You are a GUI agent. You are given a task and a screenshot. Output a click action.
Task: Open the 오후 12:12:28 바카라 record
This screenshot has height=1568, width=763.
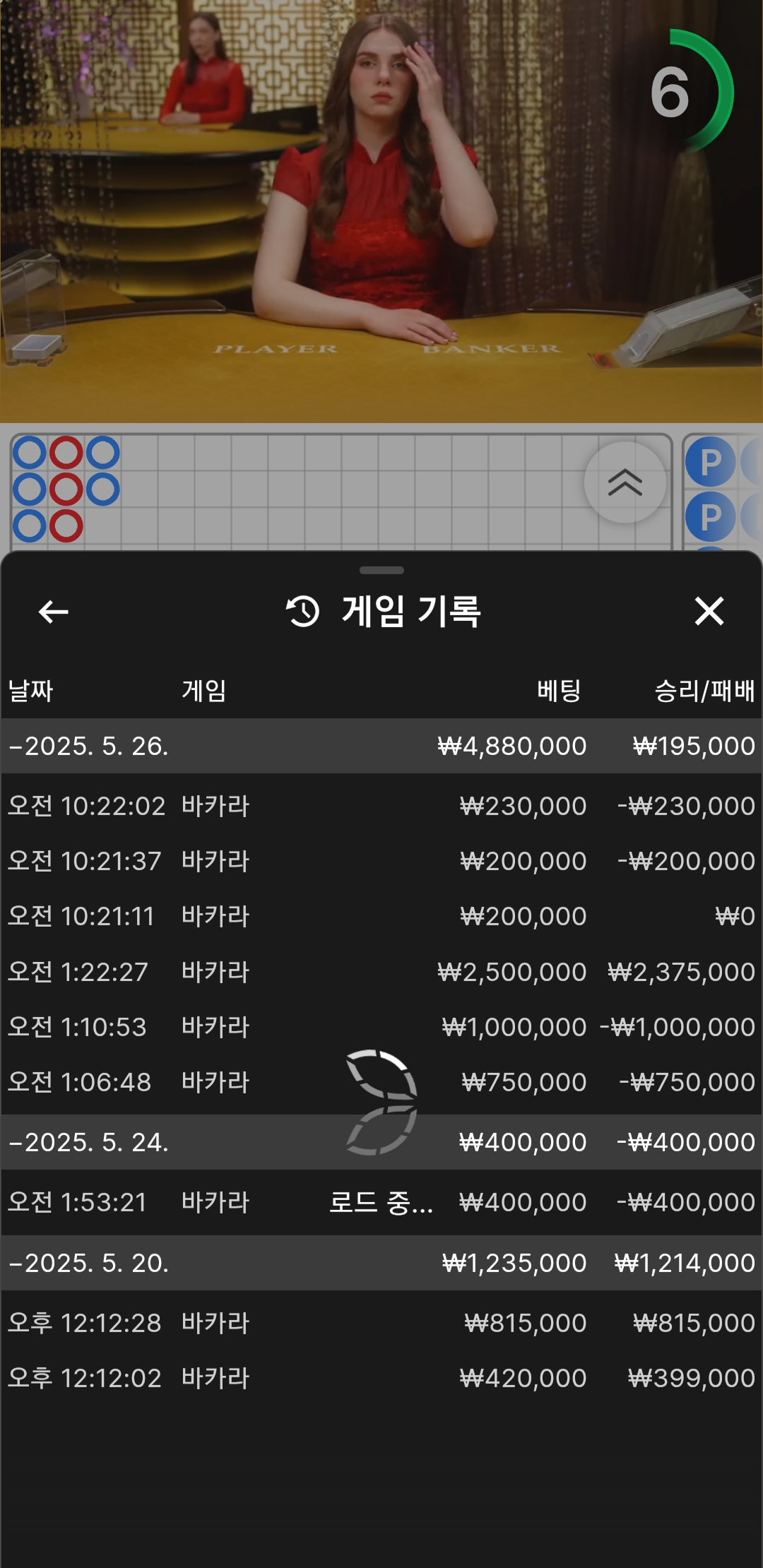pos(381,1323)
